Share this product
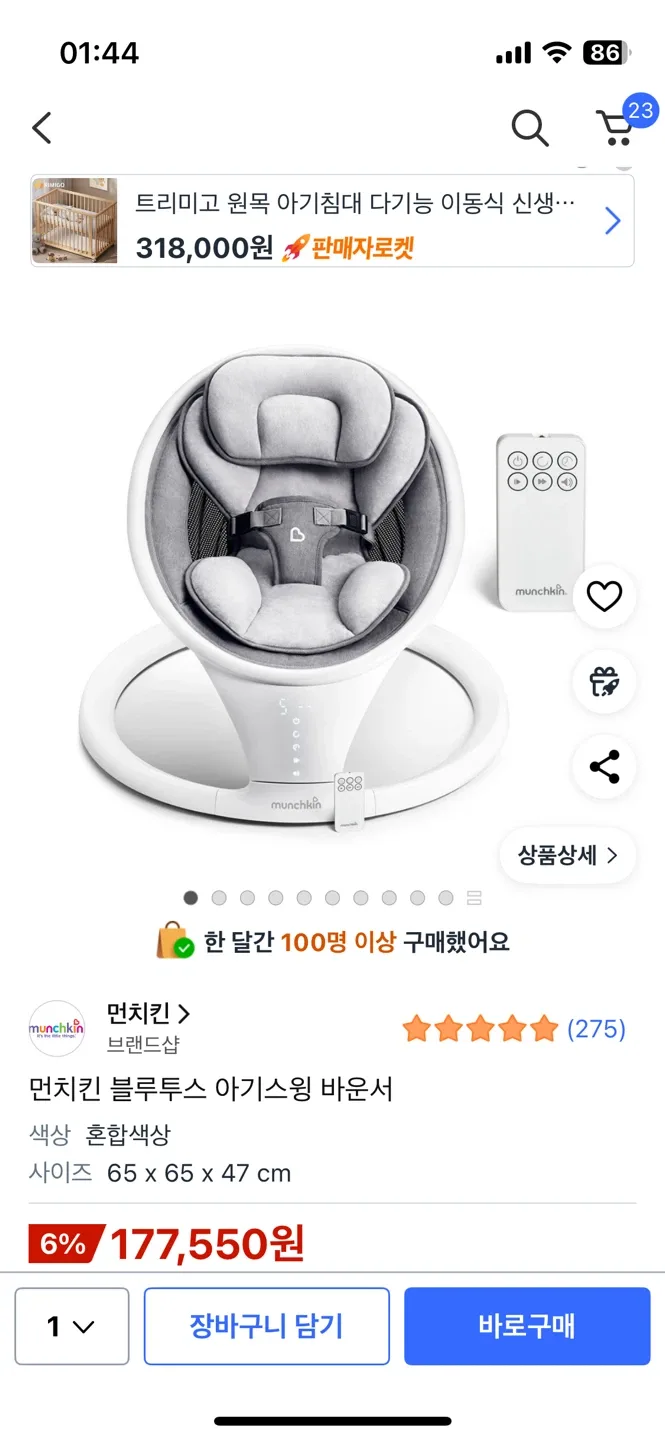 pos(604,767)
